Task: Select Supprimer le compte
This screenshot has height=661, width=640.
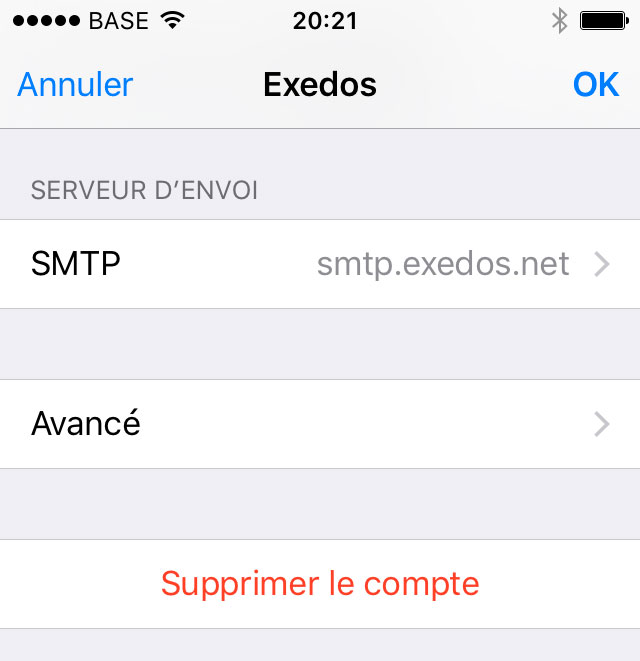Action: click(x=320, y=583)
